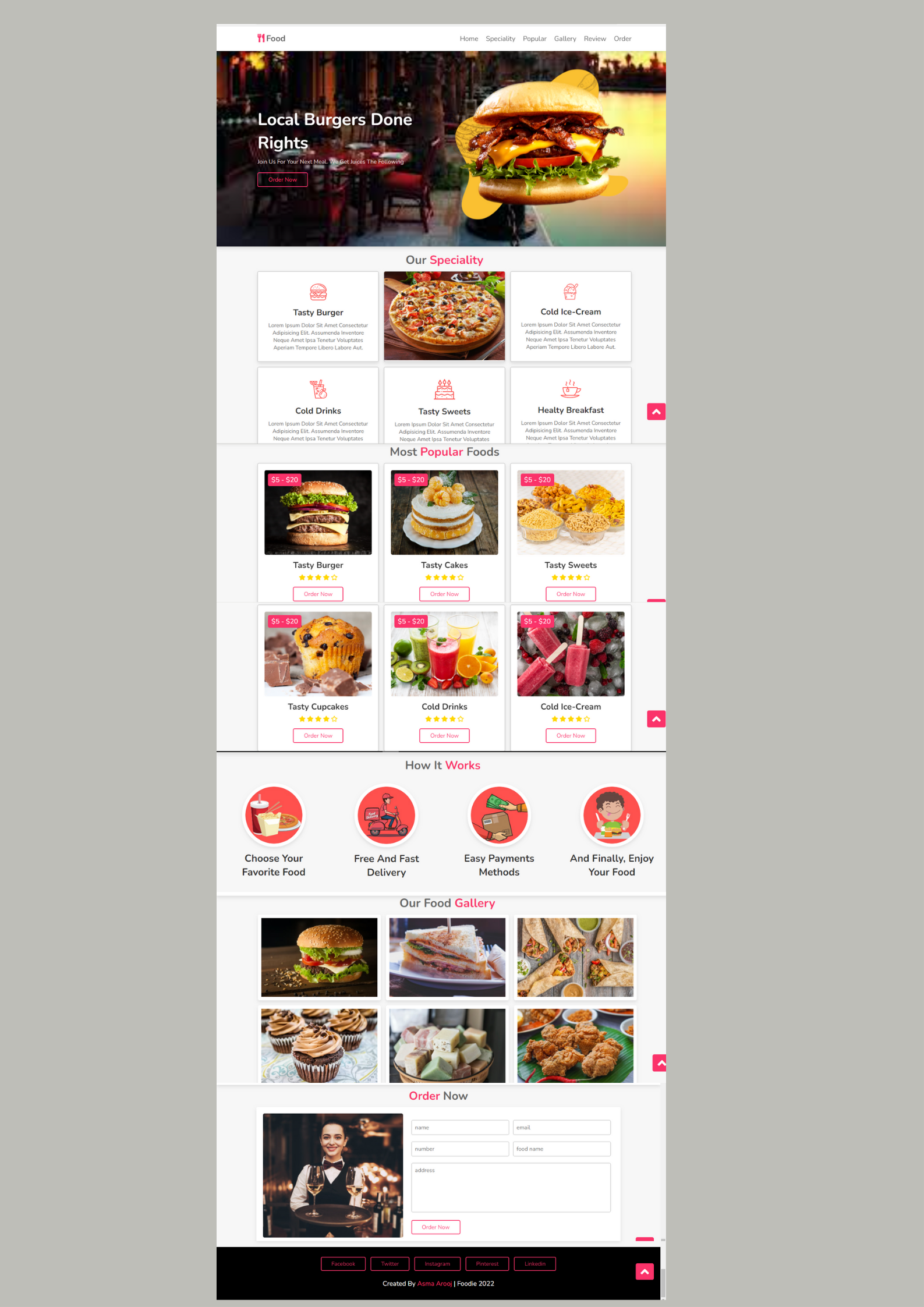Open the Facebook footer link
This screenshot has width=924, height=1307.
[343, 1263]
